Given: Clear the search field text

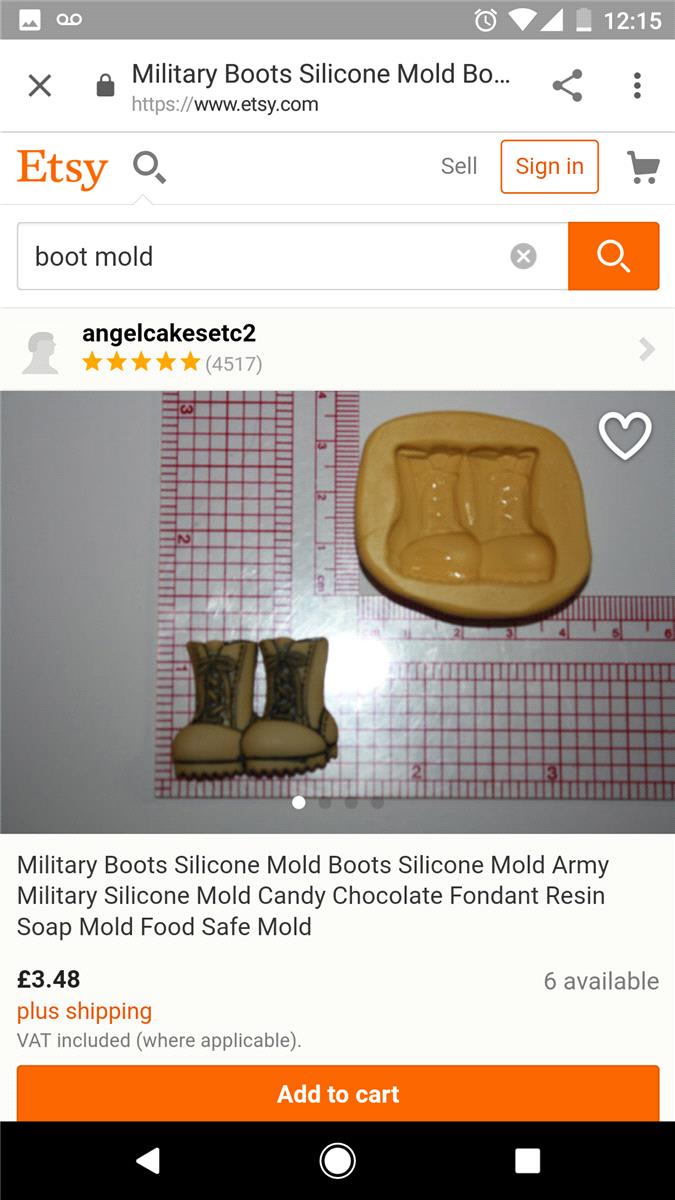Looking at the screenshot, I should point(523,257).
